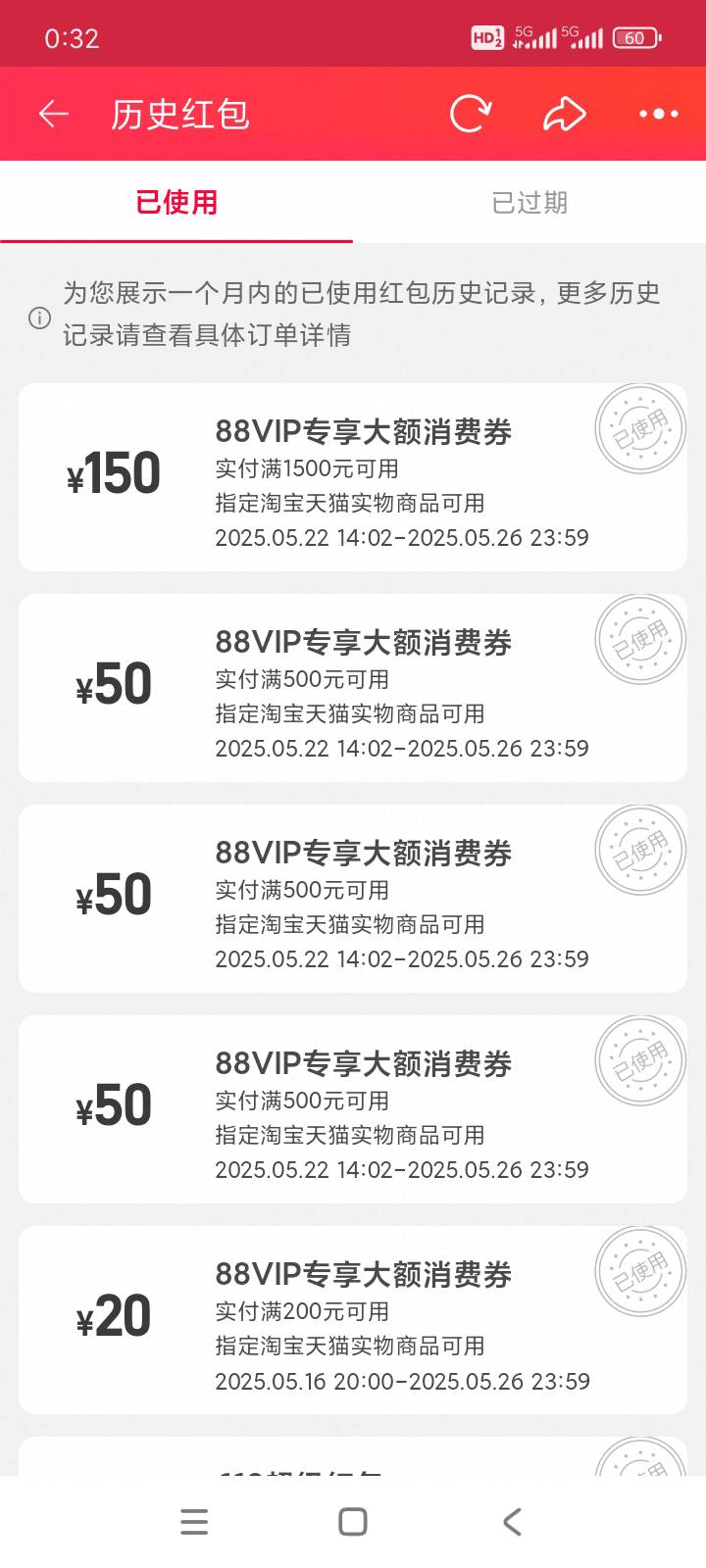Switch to the 已过期 tab
The width and height of the screenshot is (706, 1568).
529,202
